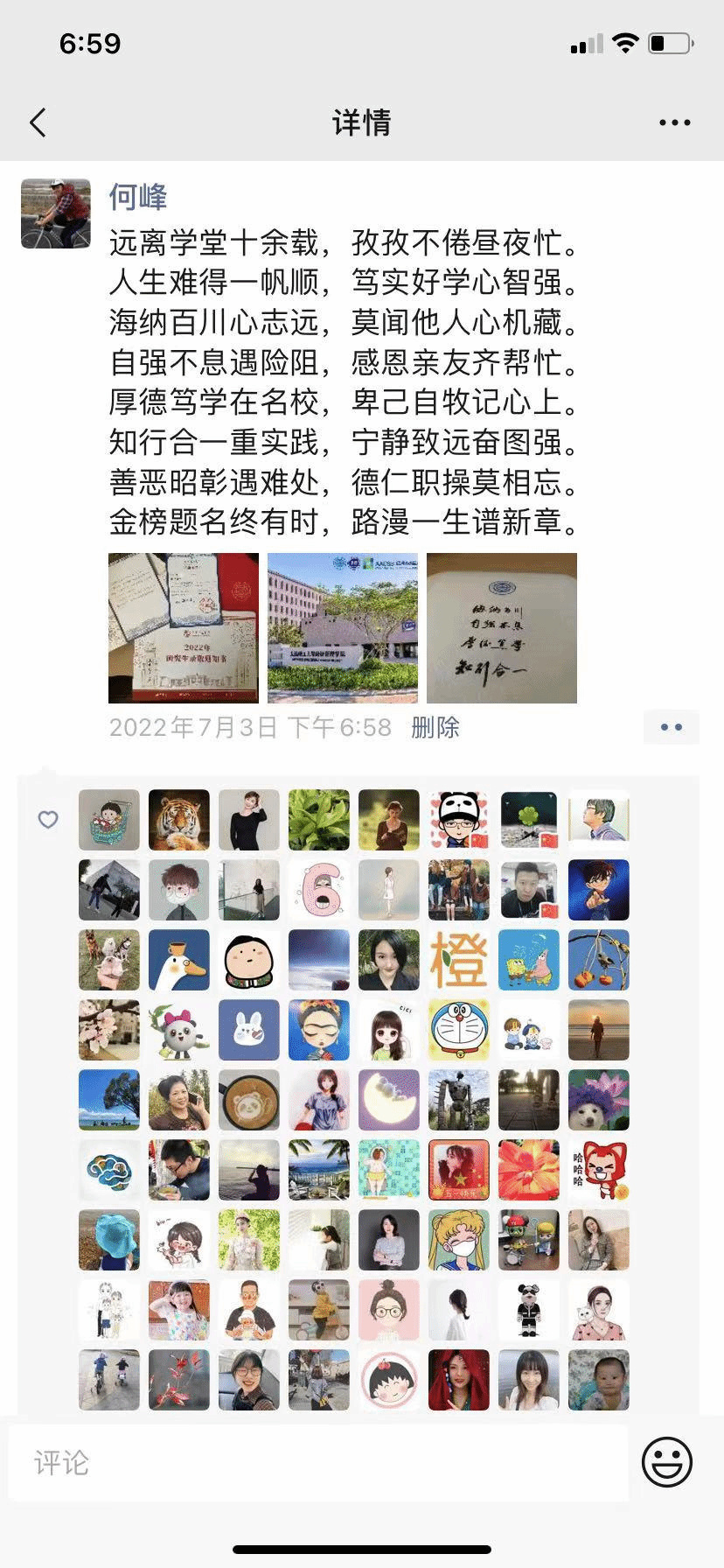Open the Doraemon avatar liker's profile
The width and height of the screenshot is (724, 1568).
pos(459,1030)
